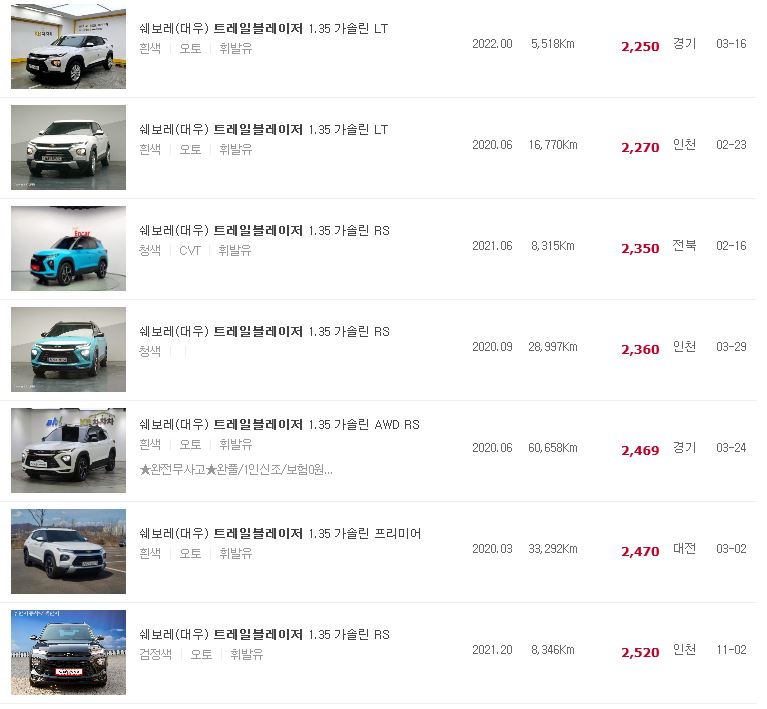Open the 청색 RS listing with 28,997Km

point(264,332)
